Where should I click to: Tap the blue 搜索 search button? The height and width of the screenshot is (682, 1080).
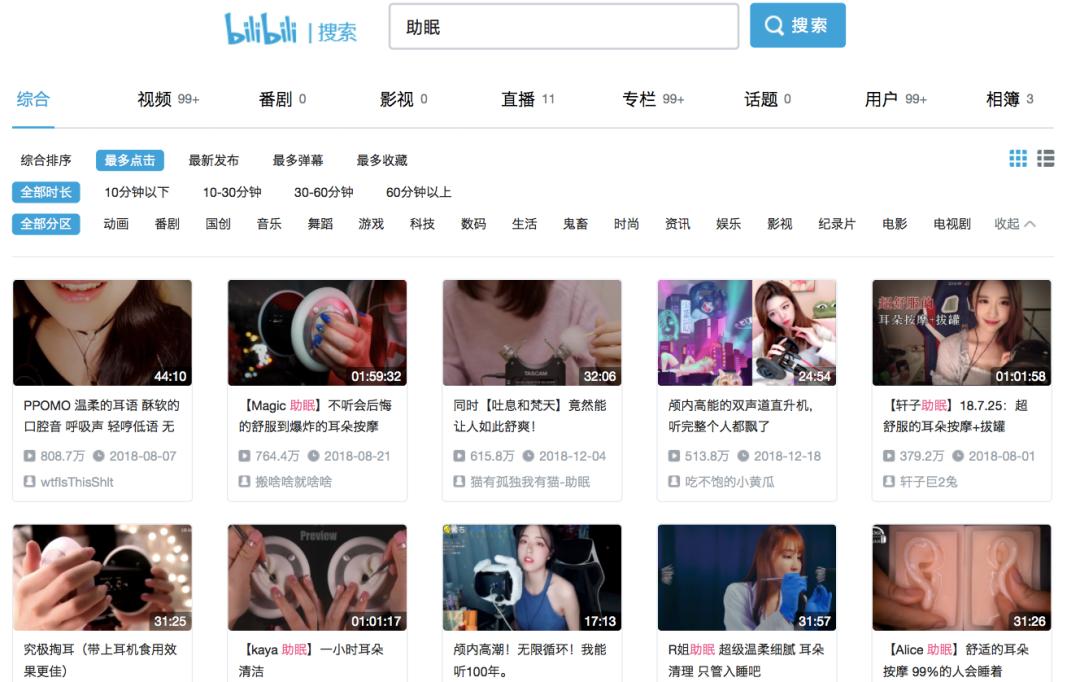click(797, 26)
